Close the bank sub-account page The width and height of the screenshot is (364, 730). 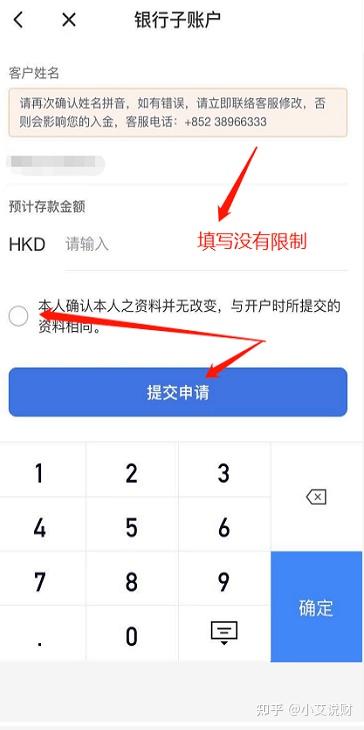pyautogui.click(x=69, y=20)
